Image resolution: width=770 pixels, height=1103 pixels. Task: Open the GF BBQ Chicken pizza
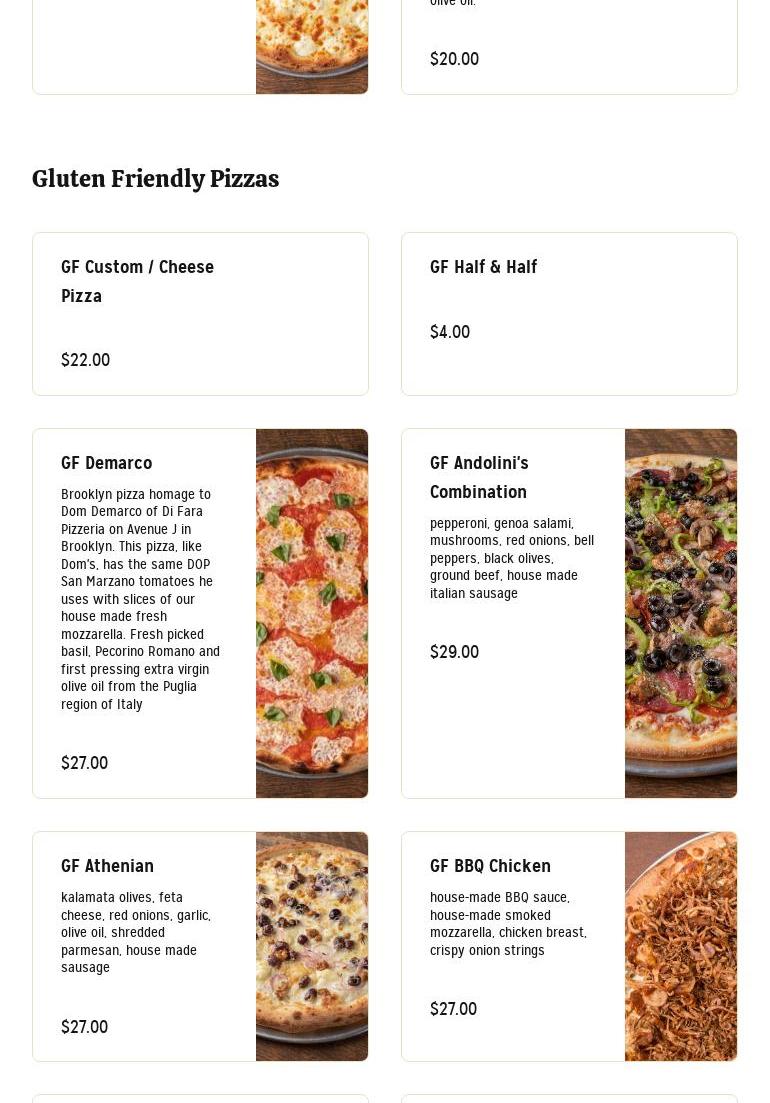tap(569, 946)
